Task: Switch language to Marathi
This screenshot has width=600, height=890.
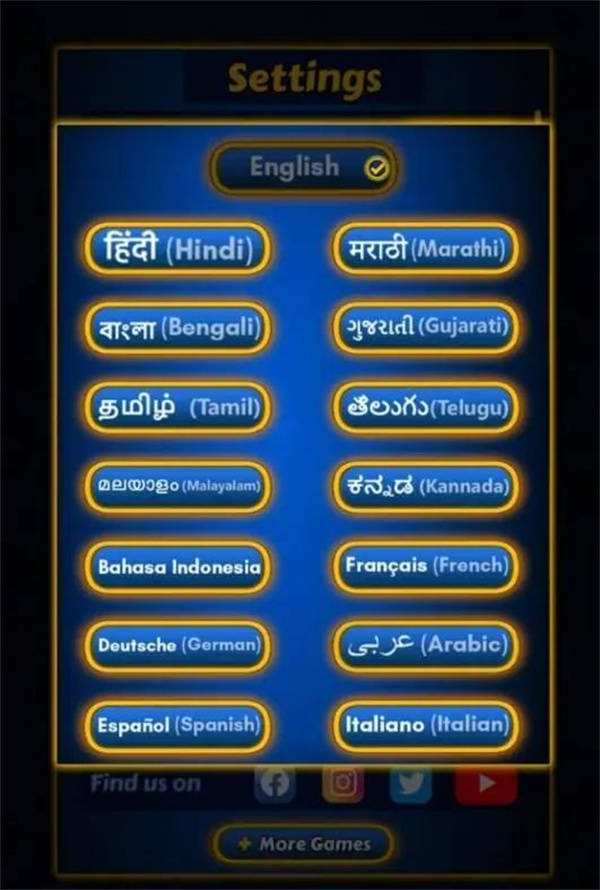Action: [x=426, y=249]
